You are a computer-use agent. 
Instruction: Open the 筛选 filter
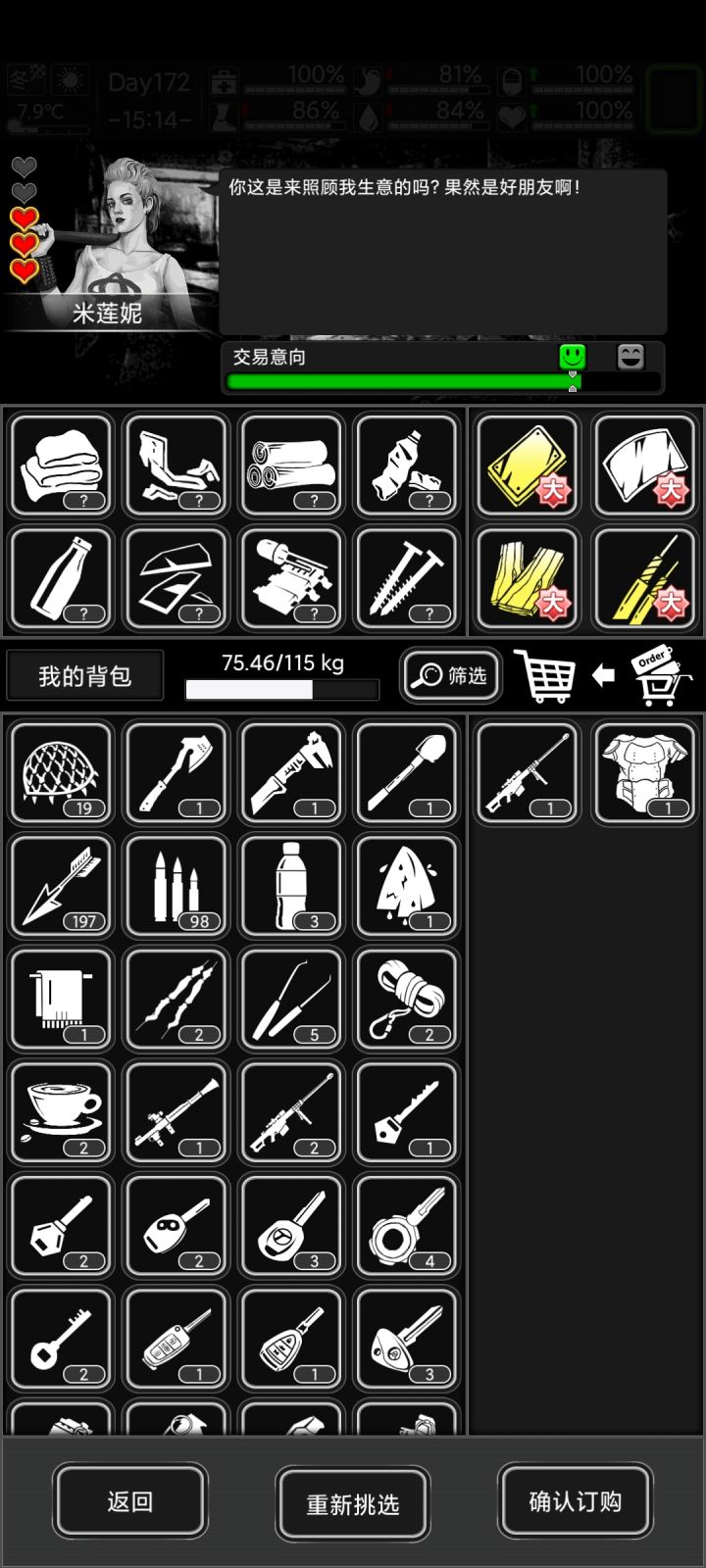451,676
